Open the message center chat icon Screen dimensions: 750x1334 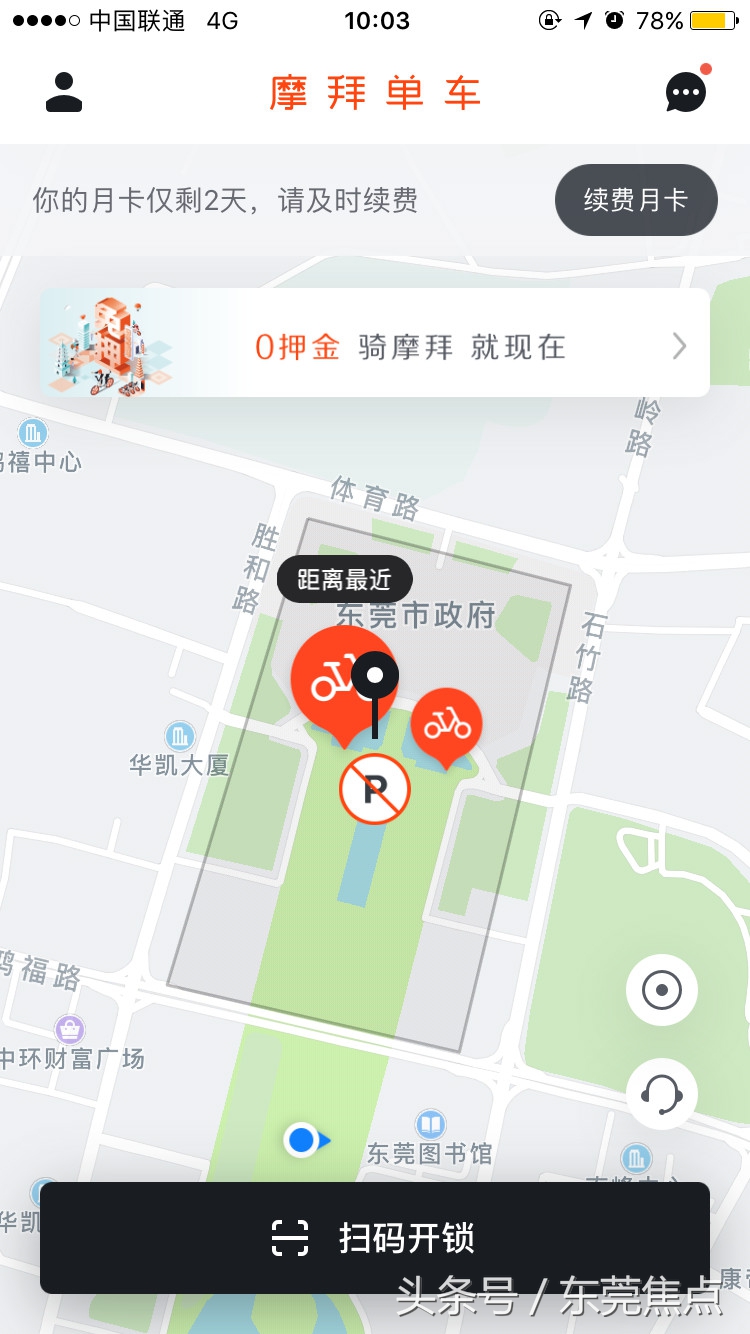[685, 91]
